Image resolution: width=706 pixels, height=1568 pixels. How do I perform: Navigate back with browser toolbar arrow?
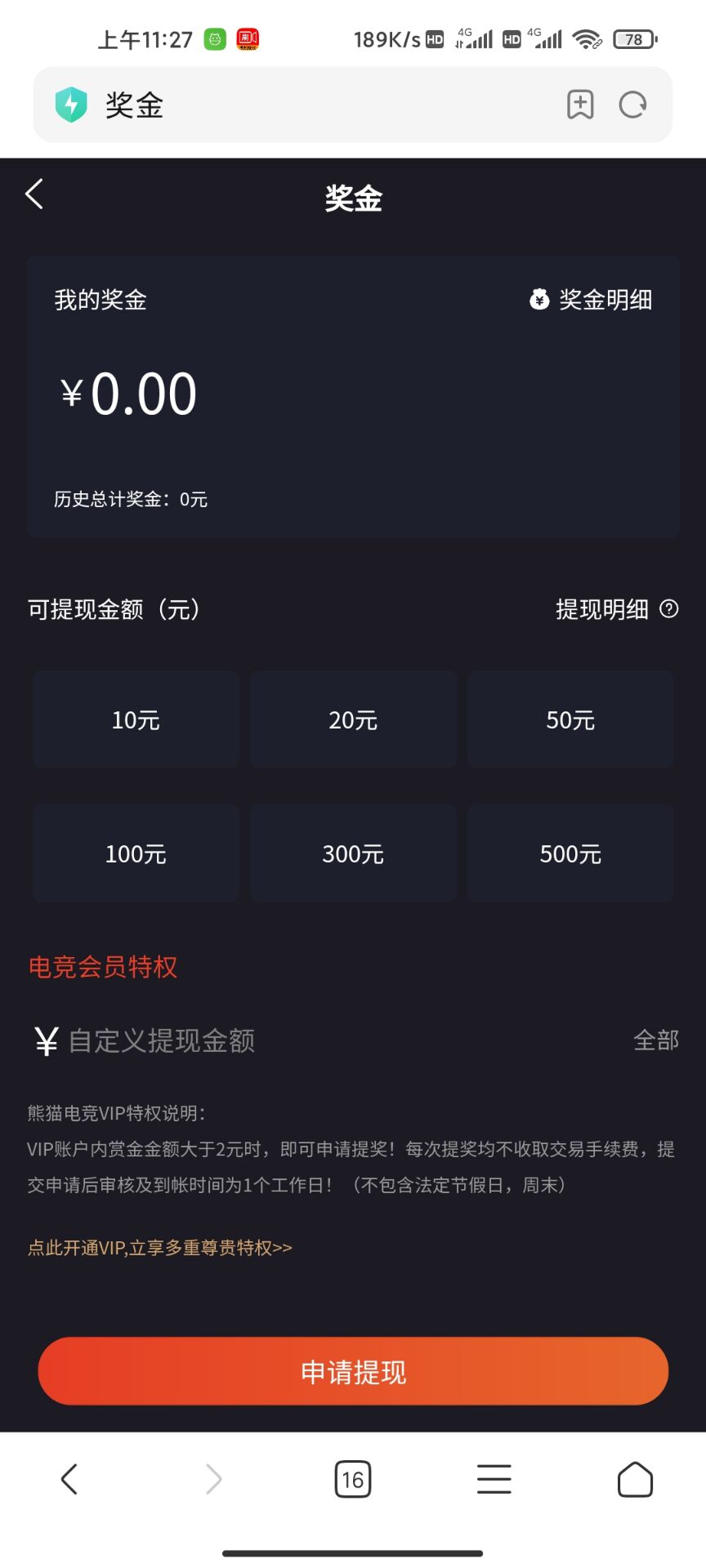[69, 1479]
